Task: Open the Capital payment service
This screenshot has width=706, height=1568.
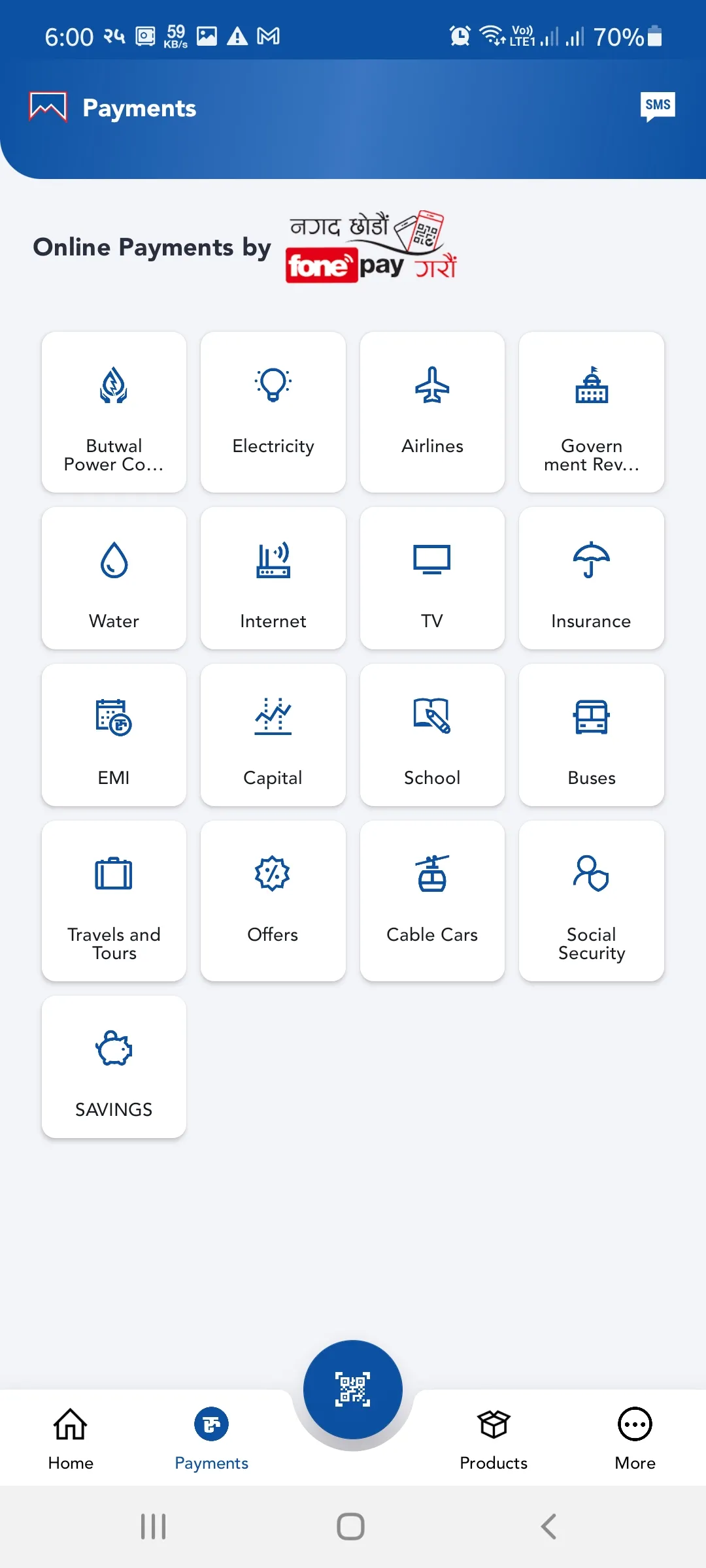Action: [x=273, y=735]
